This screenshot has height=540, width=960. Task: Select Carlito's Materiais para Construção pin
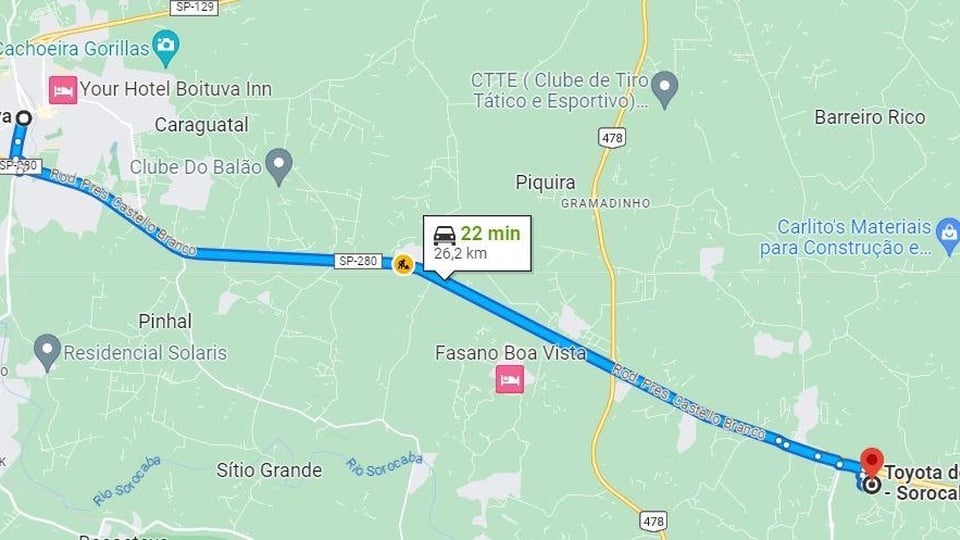click(946, 233)
